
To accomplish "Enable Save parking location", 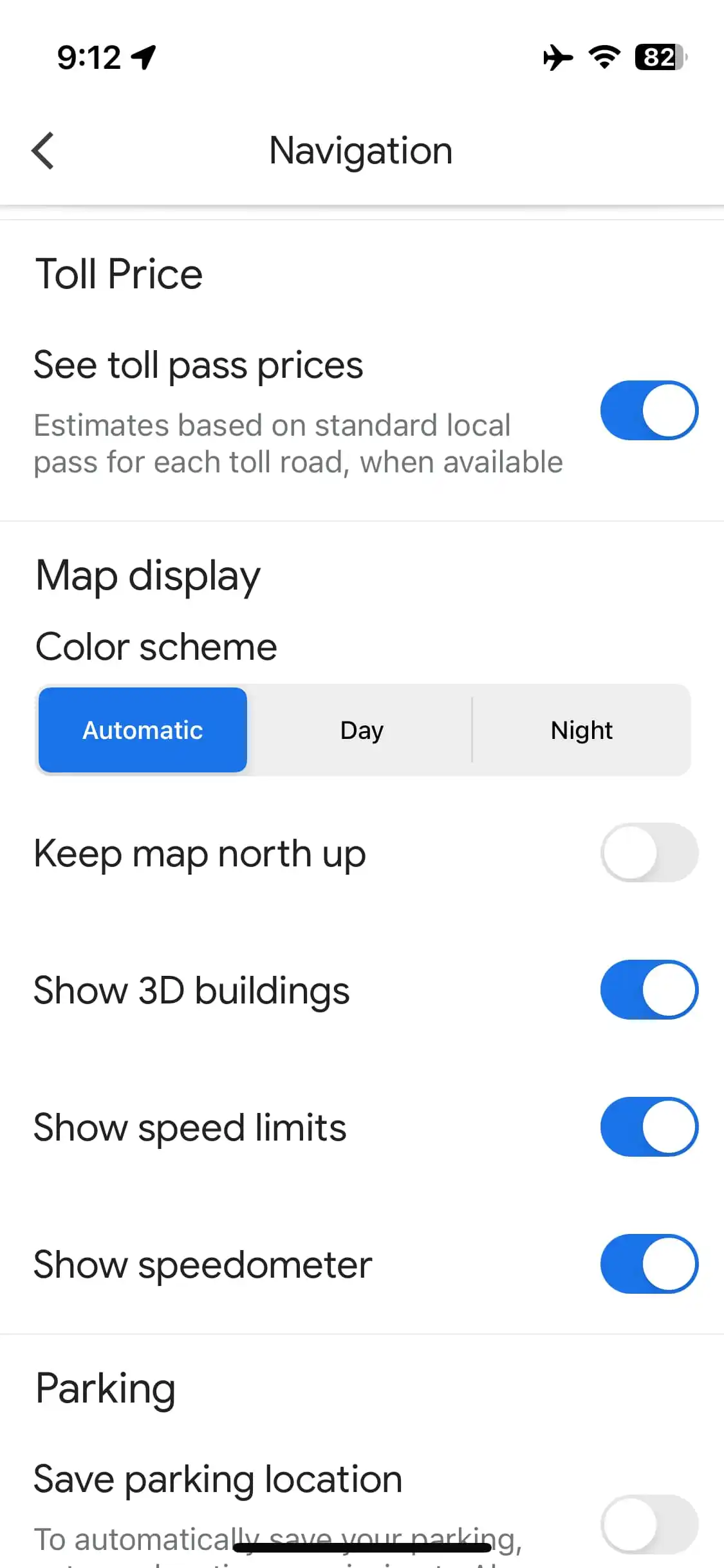I will click(x=649, y=1524).
